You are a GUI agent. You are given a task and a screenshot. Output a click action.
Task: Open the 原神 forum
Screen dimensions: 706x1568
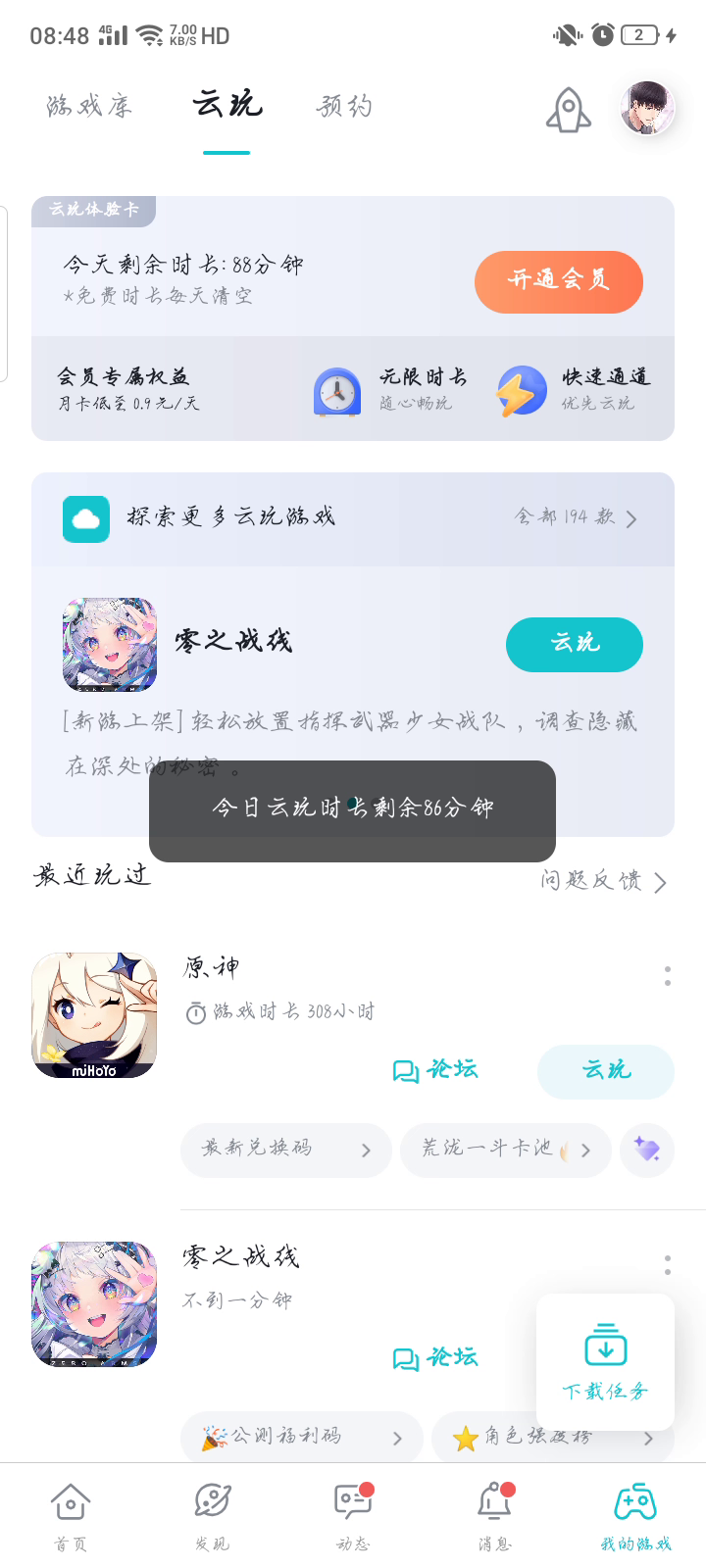(x=435, y=1070)
